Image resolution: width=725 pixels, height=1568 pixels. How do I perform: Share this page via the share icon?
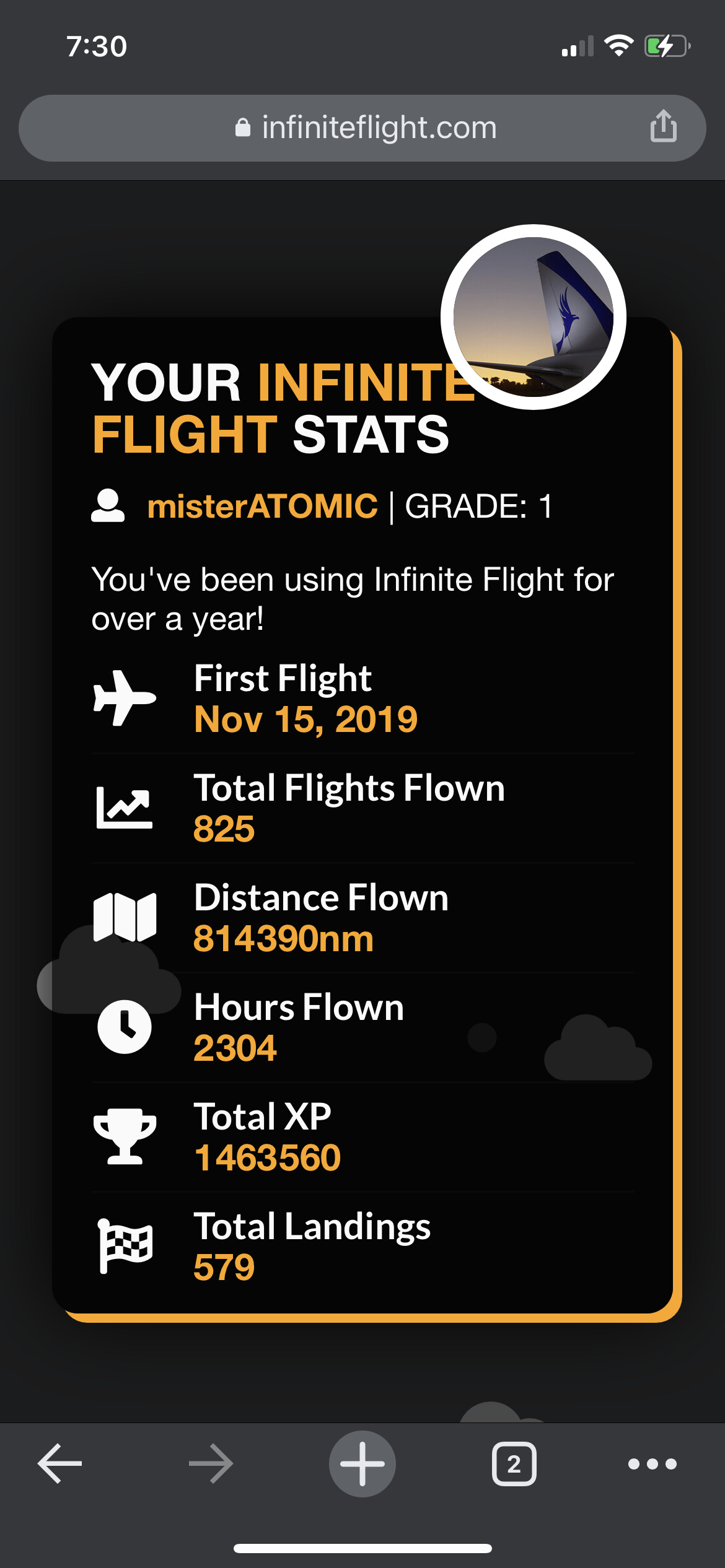[x=663, y=126]
